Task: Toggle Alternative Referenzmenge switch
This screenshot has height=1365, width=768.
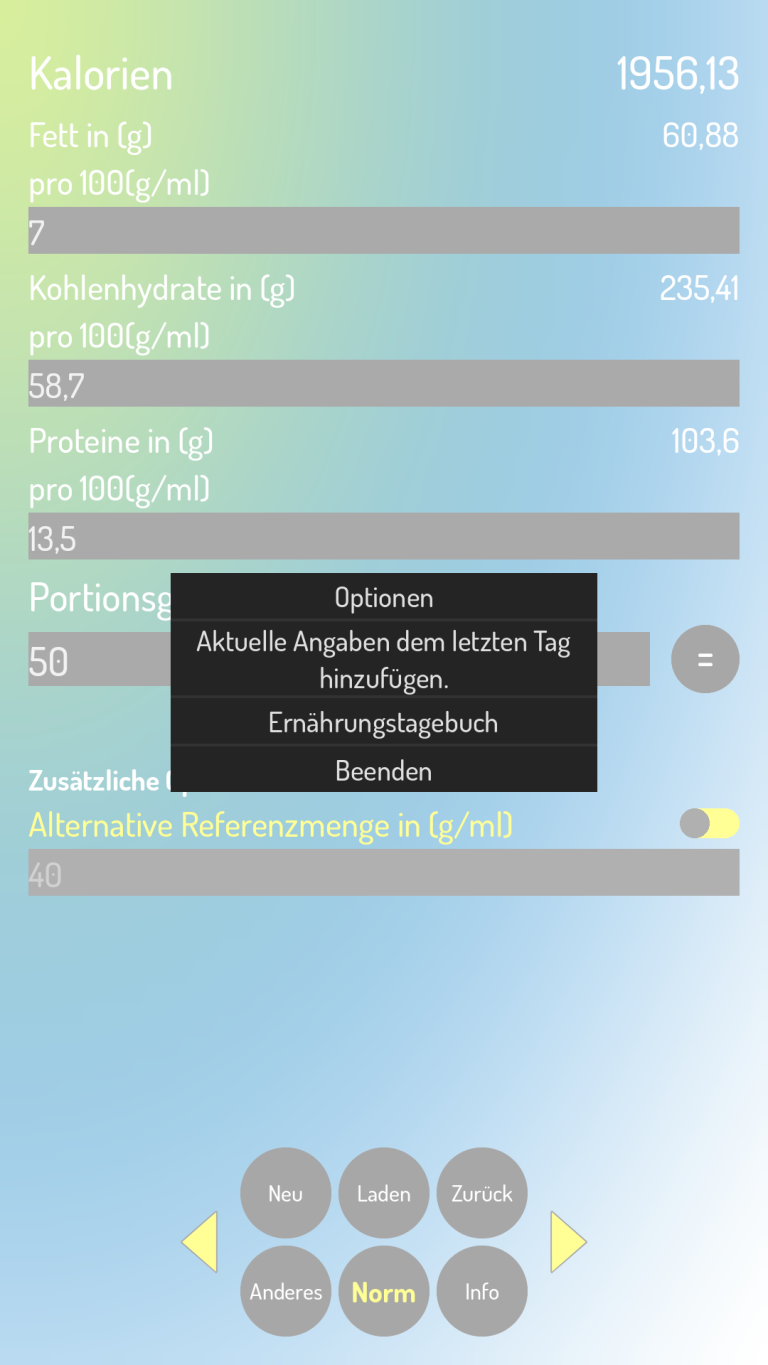Action: click(709, 824)
